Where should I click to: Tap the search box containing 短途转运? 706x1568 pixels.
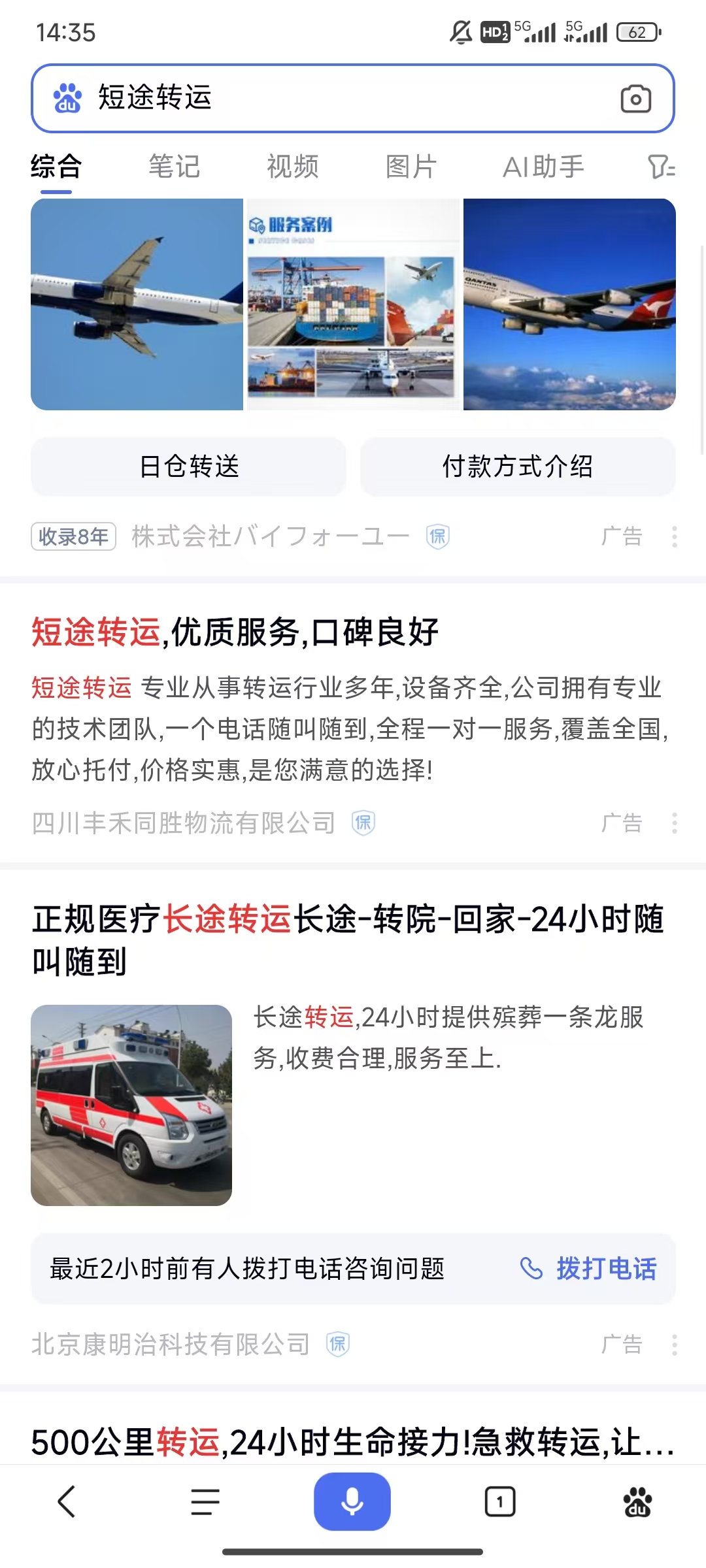tap(327, 98)
